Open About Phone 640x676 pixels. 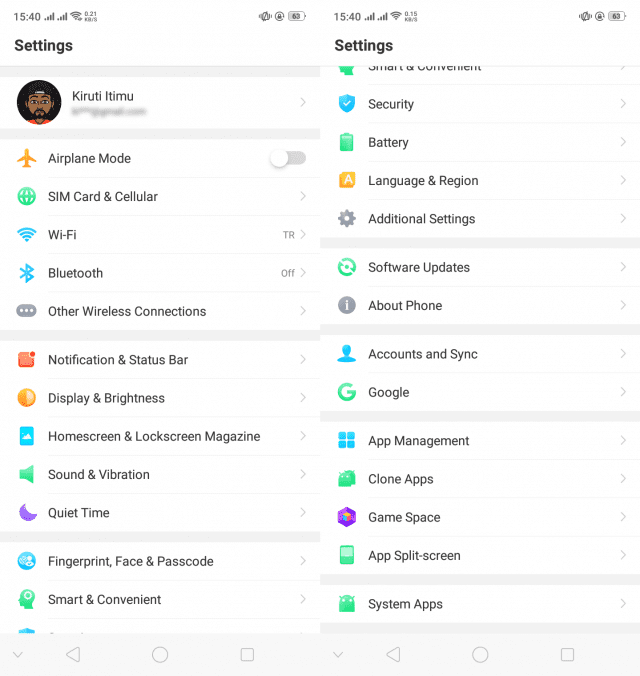(x=480, y=306)
